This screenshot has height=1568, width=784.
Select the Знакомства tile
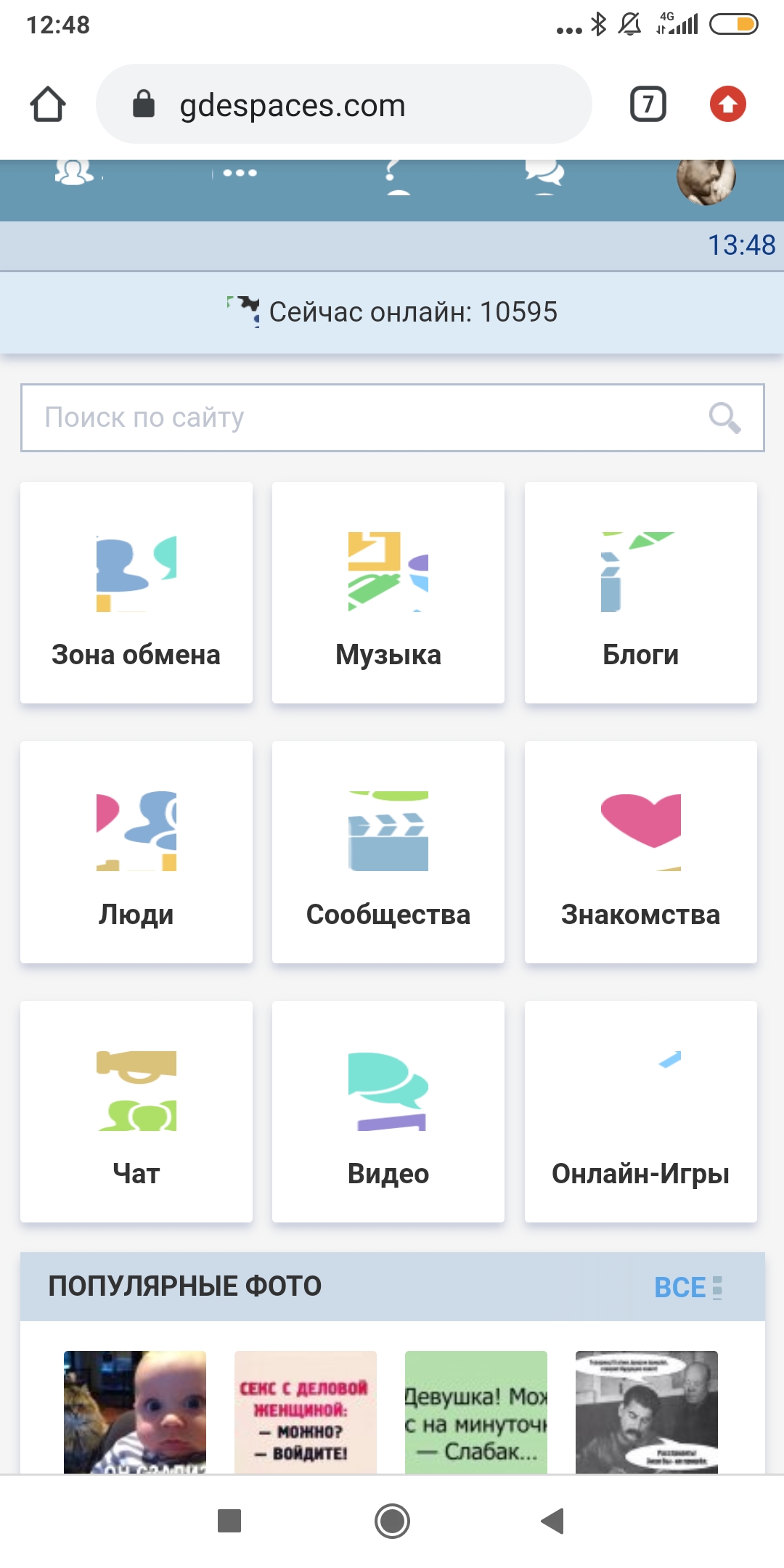click(x=641, y=852)
